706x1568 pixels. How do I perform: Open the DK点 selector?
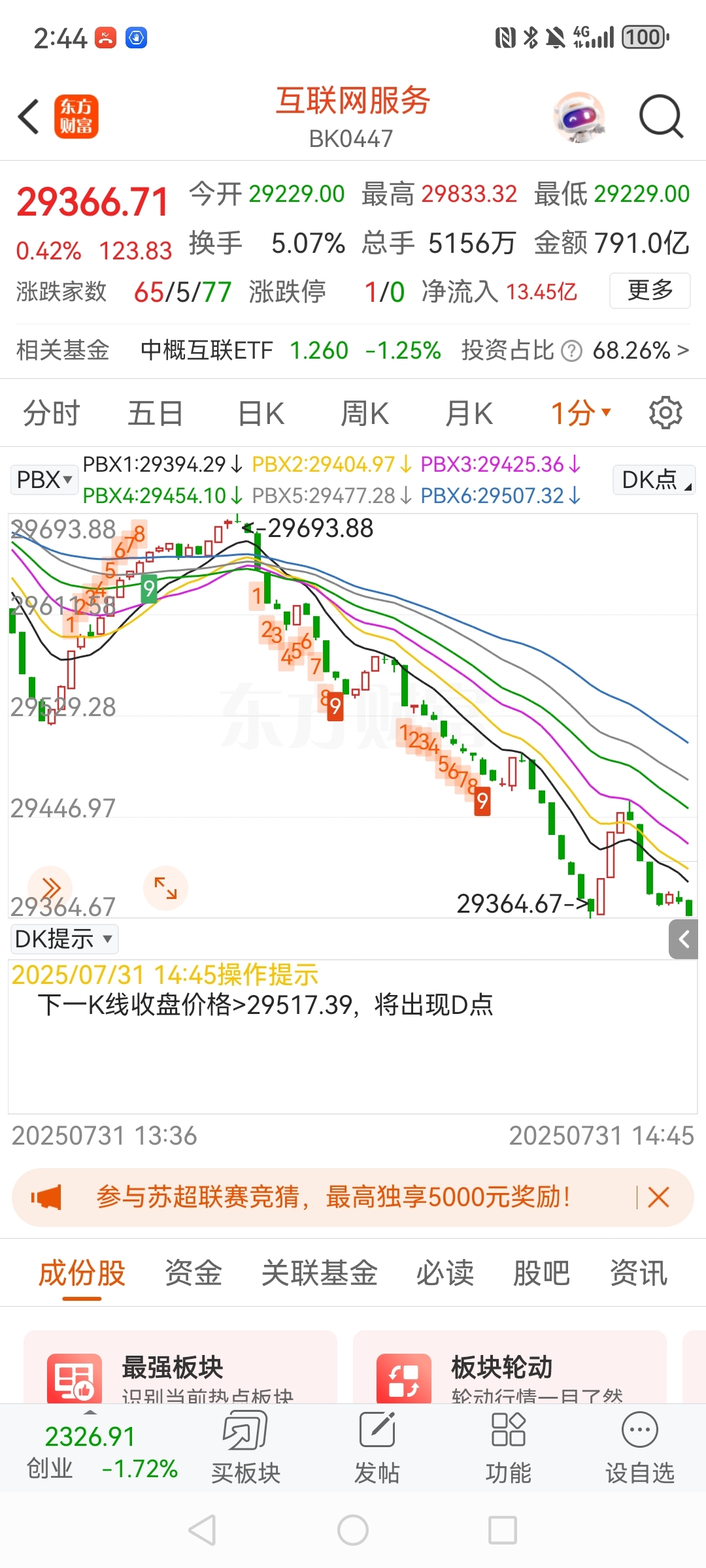click(x=654, y=480)
